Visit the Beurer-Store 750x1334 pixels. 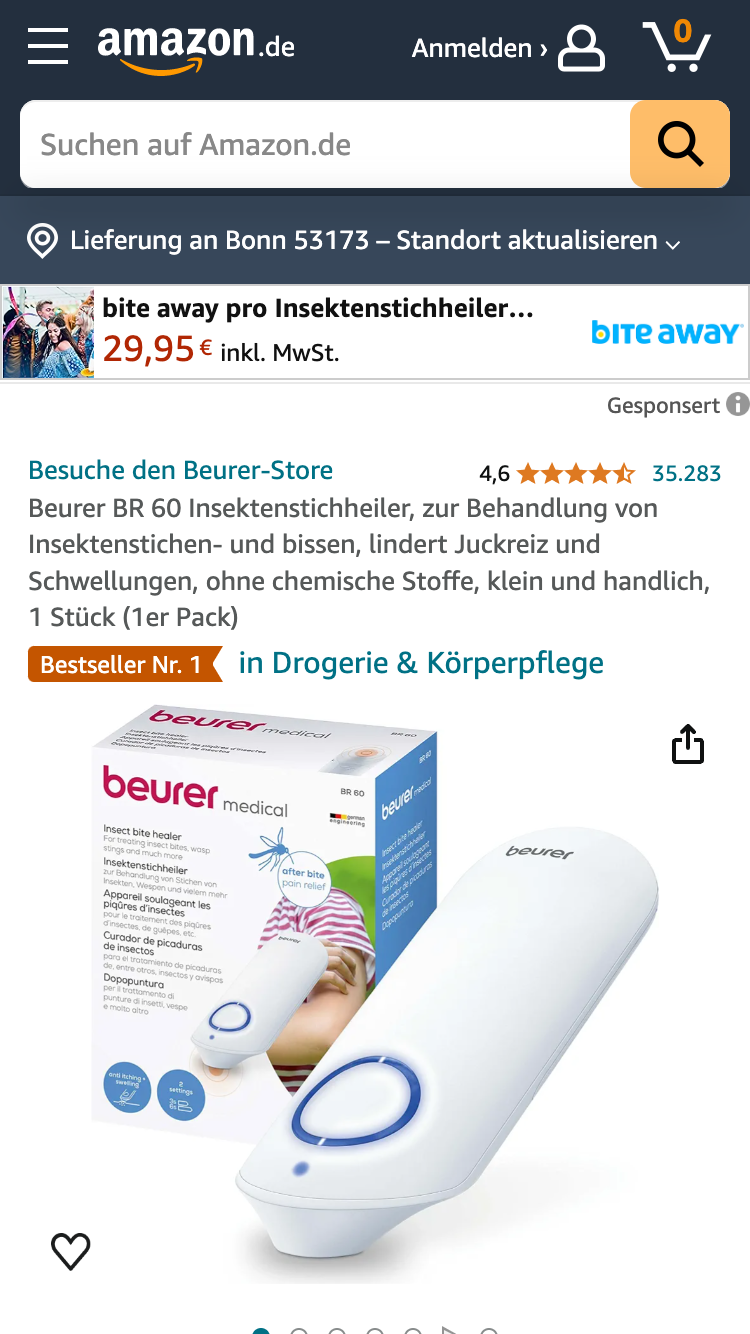click(181, 470)
